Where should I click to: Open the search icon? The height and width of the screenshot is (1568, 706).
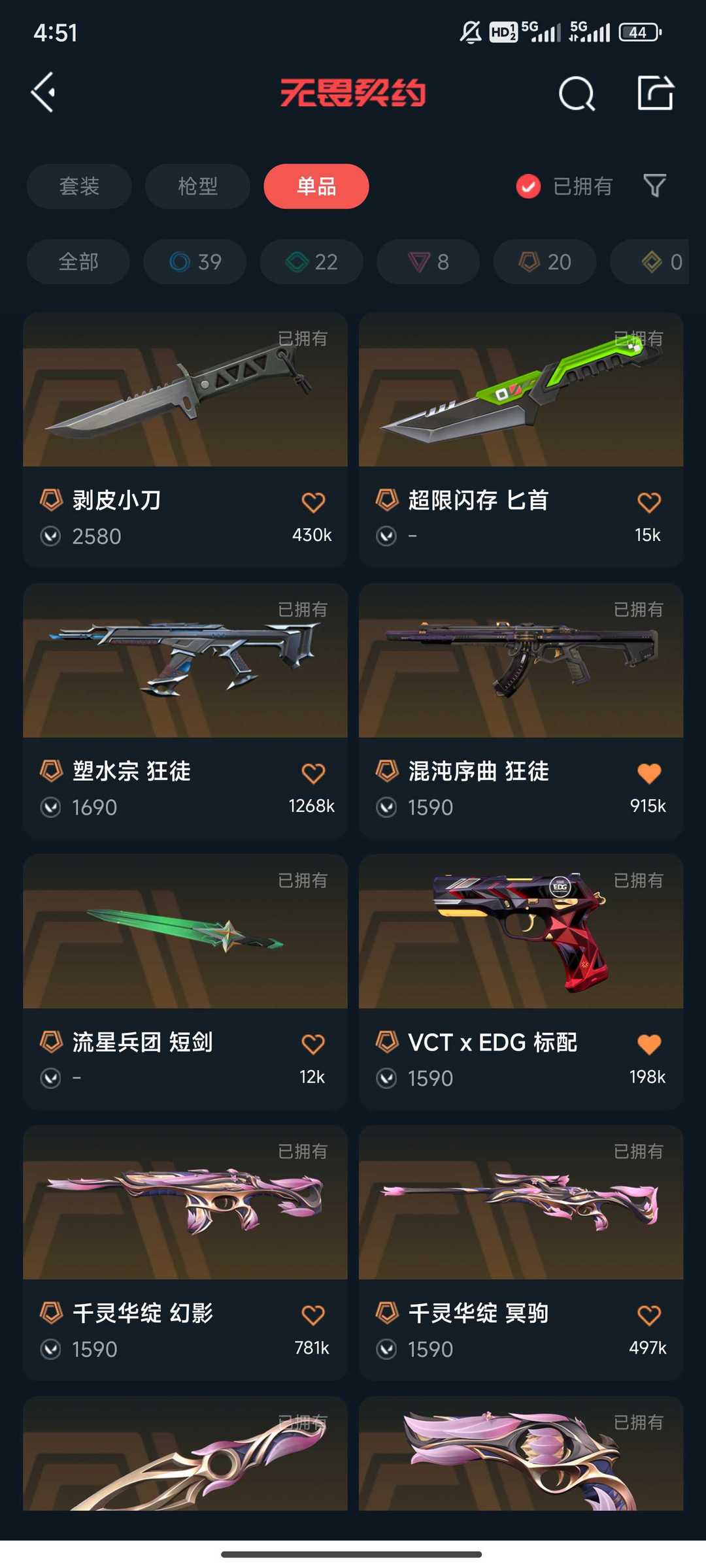[x=577, y=93]
